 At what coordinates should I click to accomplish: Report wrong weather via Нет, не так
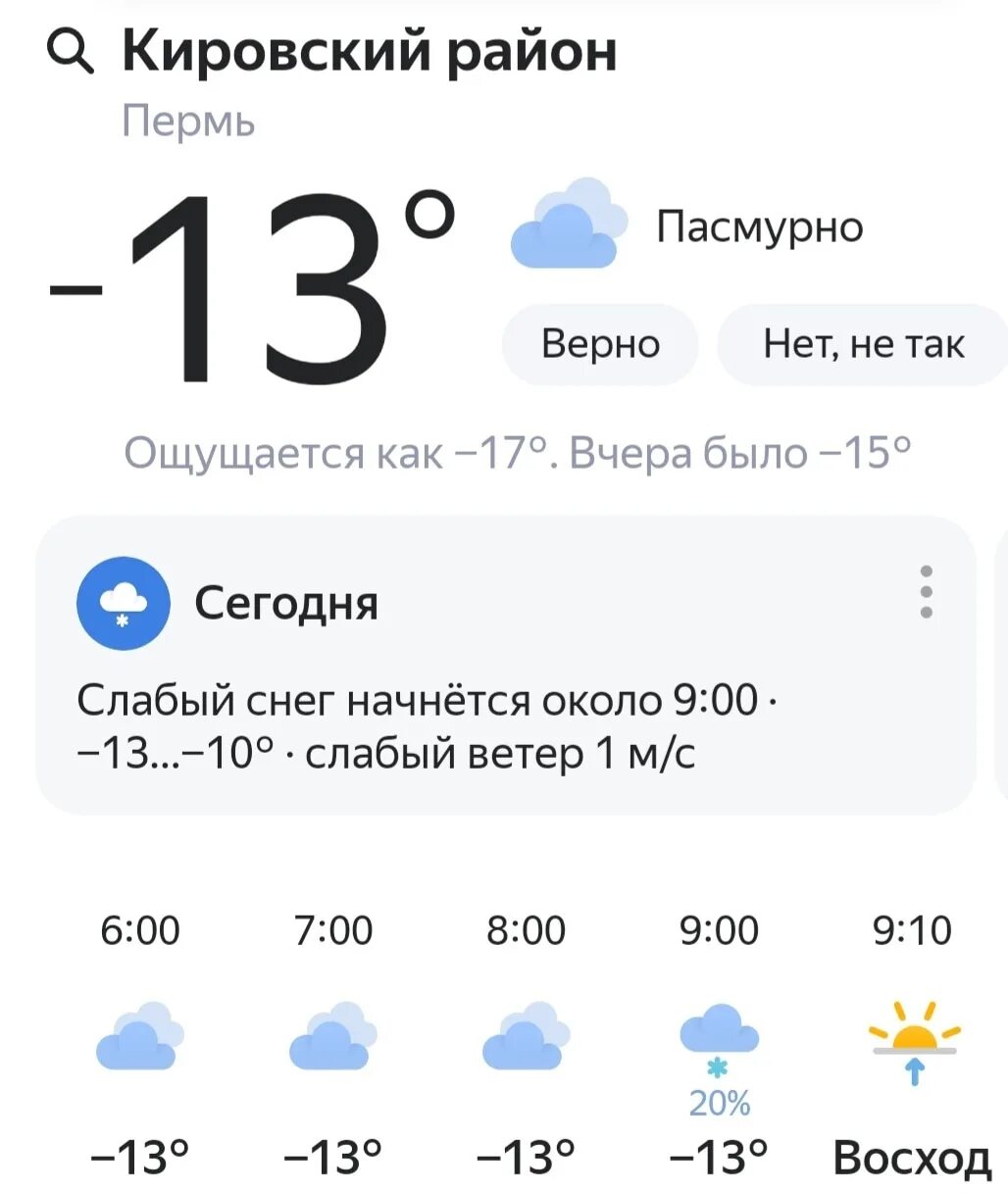tap(863, 344)
